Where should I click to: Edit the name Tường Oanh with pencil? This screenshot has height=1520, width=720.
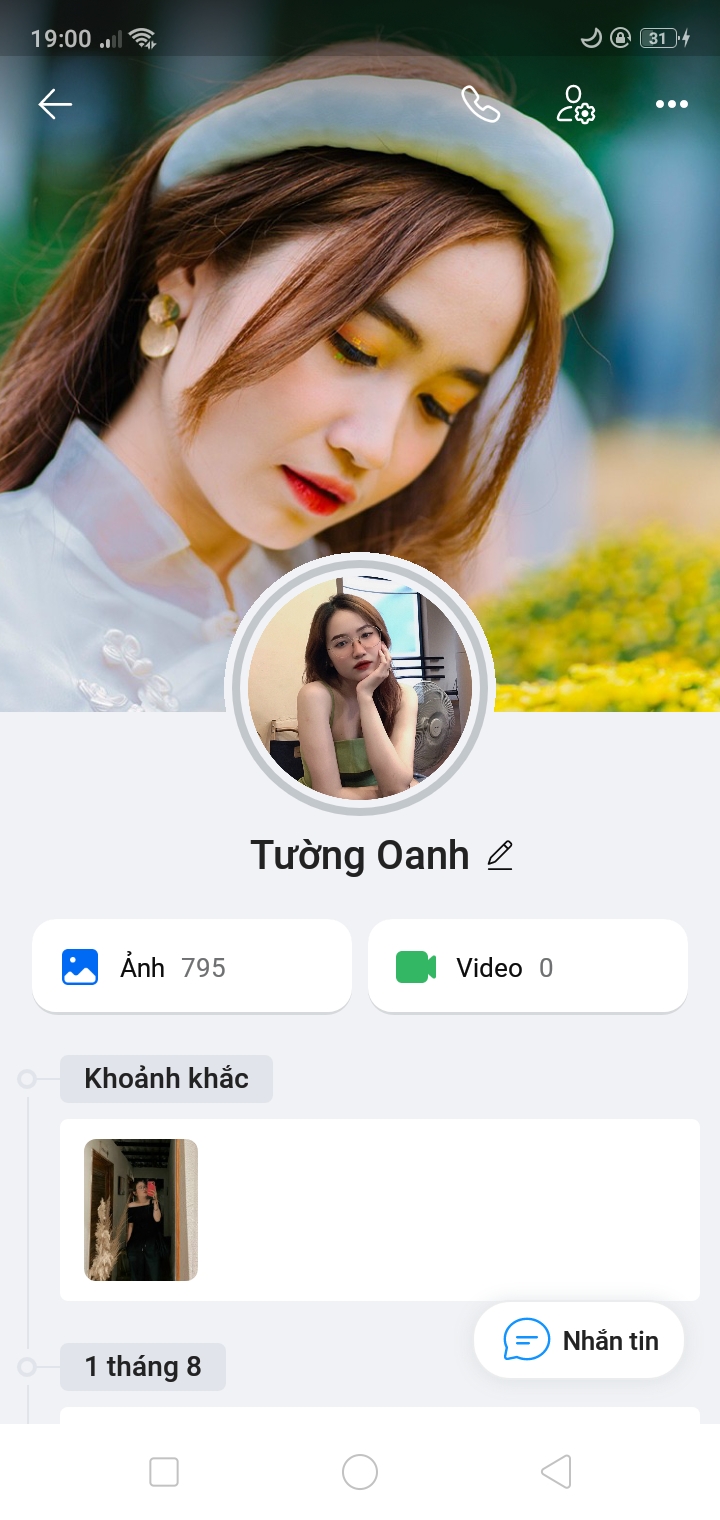tap(500, 856)
